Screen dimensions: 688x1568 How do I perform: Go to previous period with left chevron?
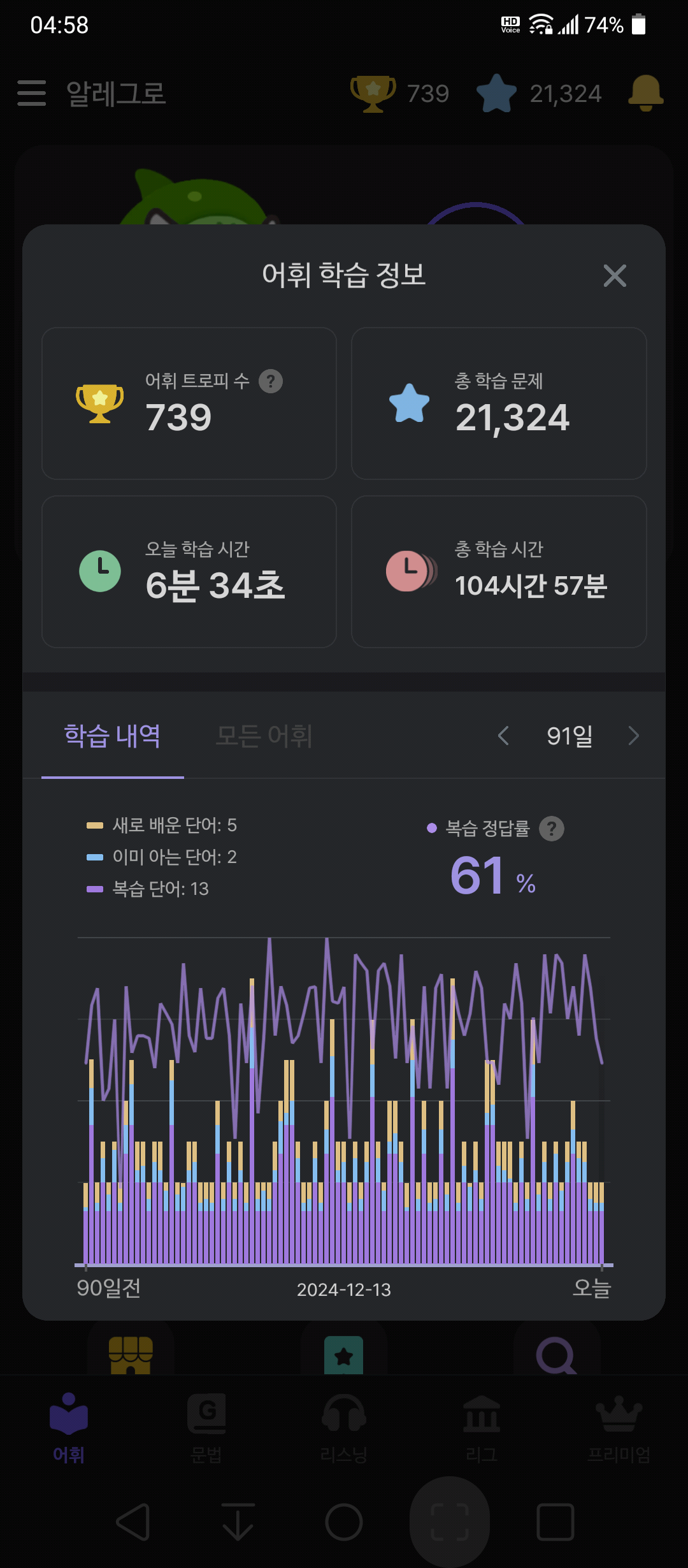(x=503, y=736)
